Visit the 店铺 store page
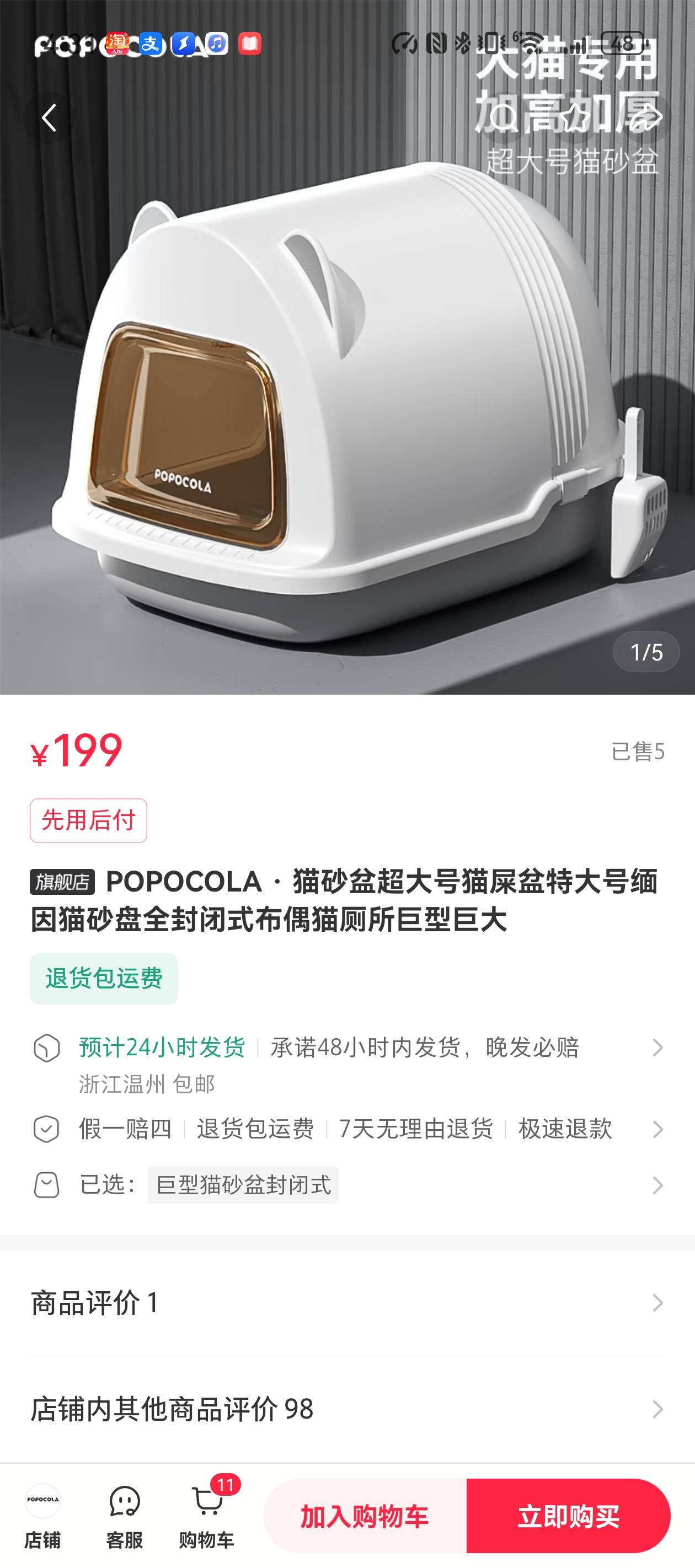This screenshot has width=695, height=1568. pyautogui.click(x=42, y=1515)
